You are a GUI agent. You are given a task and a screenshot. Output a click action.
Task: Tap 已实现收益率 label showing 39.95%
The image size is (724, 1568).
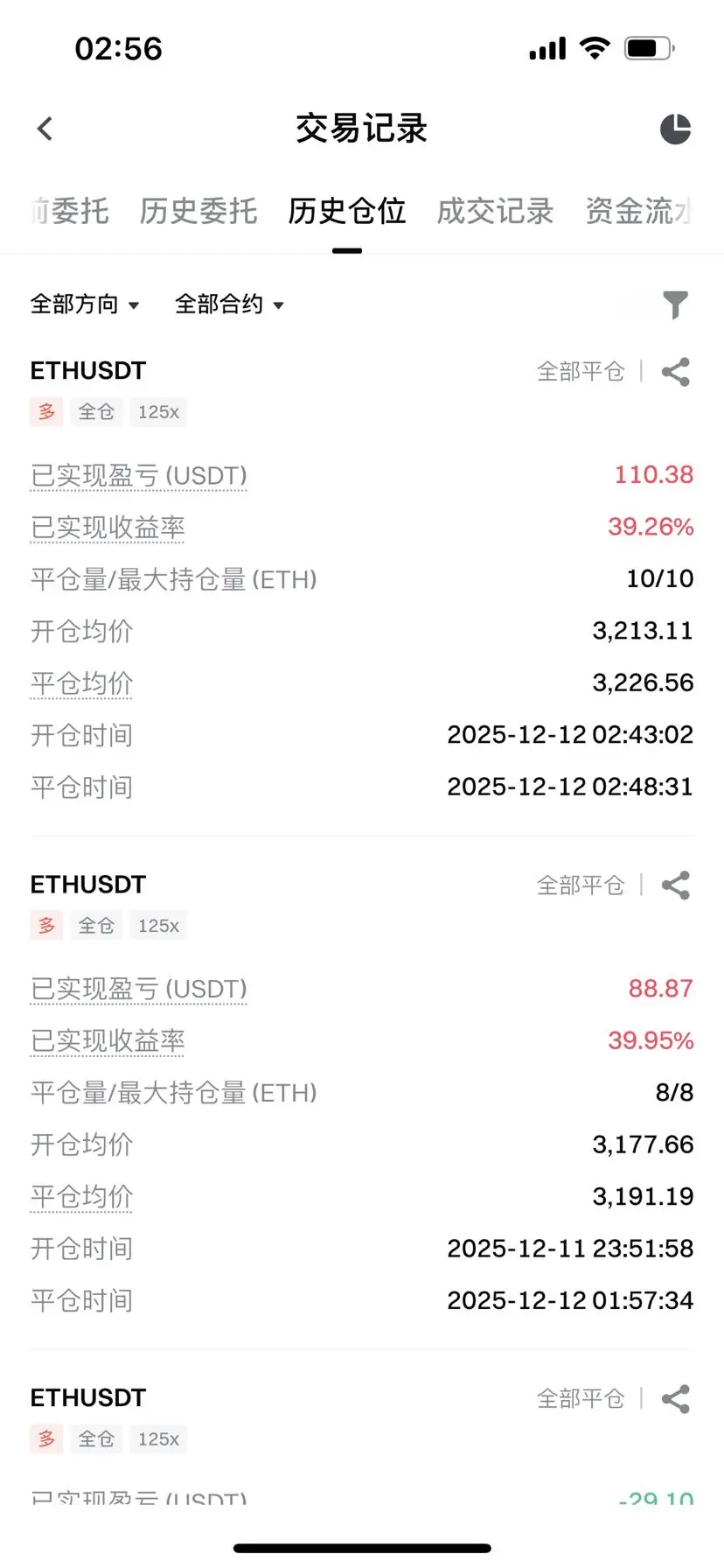click(108, 1041)
